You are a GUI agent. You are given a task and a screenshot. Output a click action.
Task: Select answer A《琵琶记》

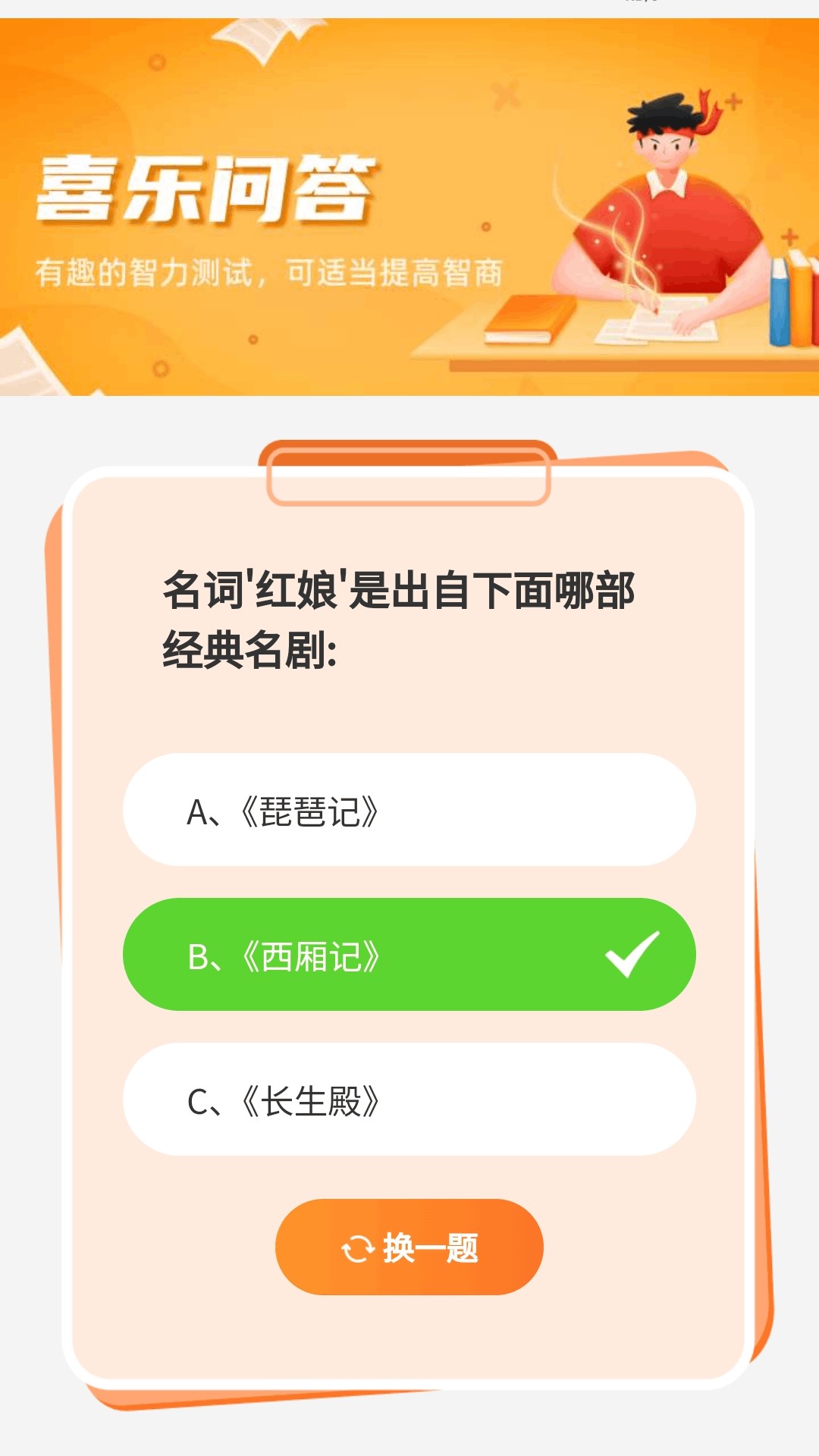point(409,810)
